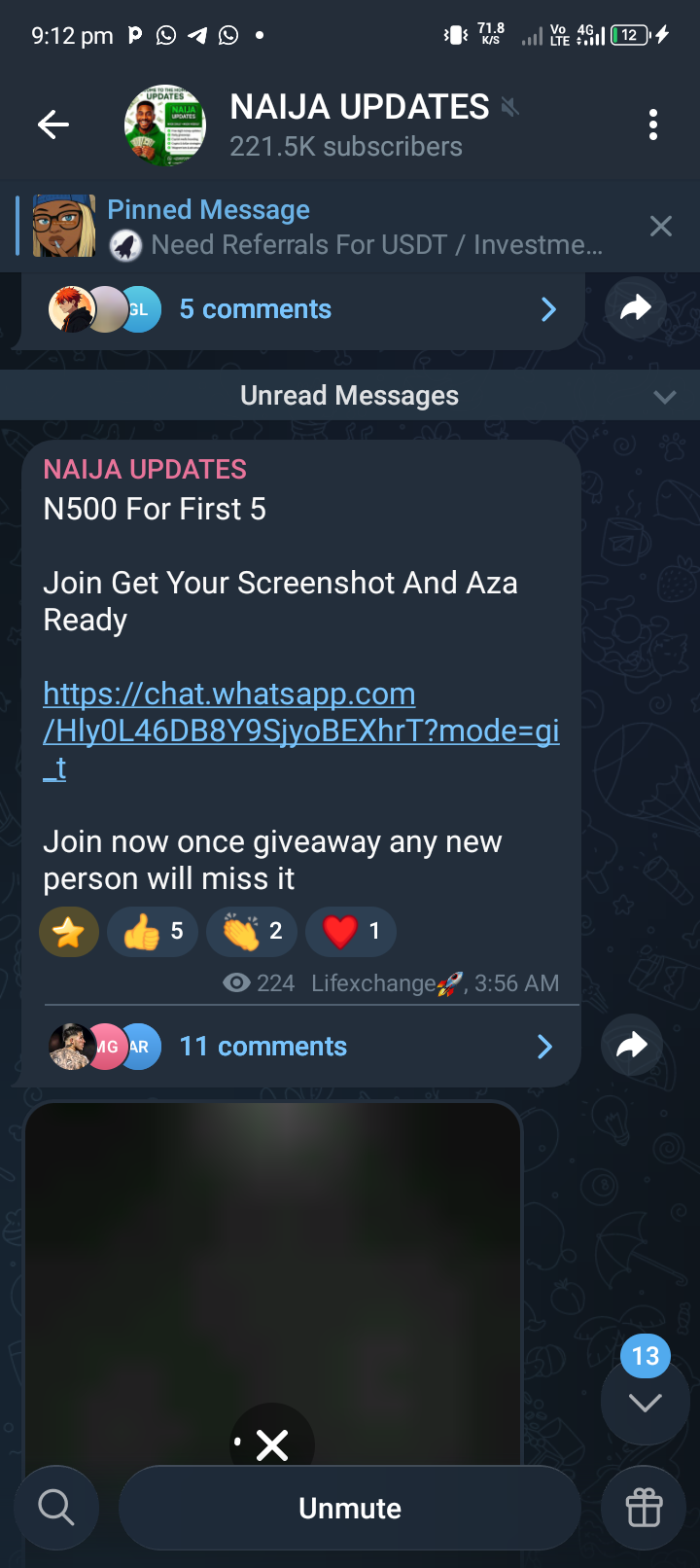
Task: Jump to latest messages with 13 unread
Action: (646, 1401)
